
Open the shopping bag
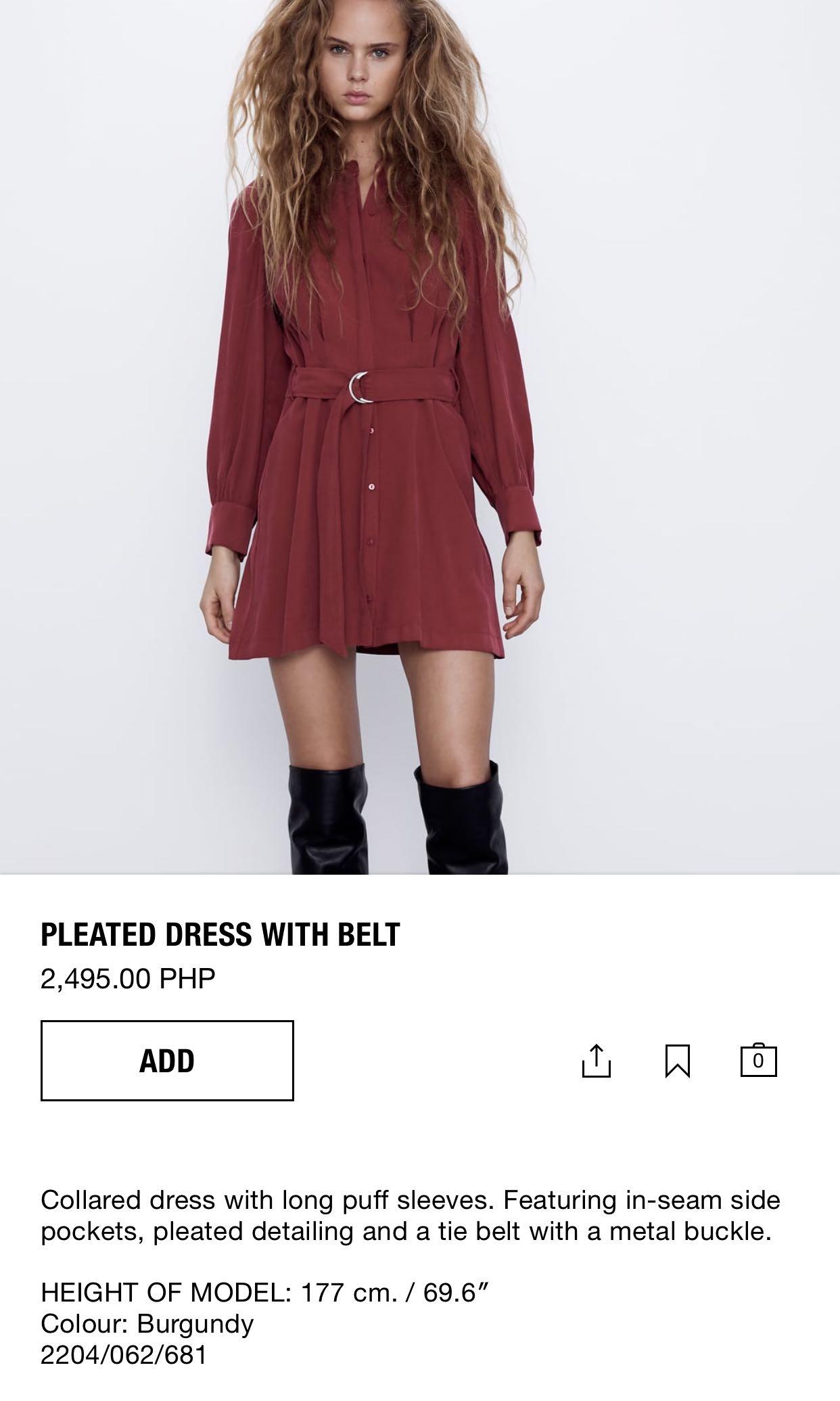[x=758, y=1060]
